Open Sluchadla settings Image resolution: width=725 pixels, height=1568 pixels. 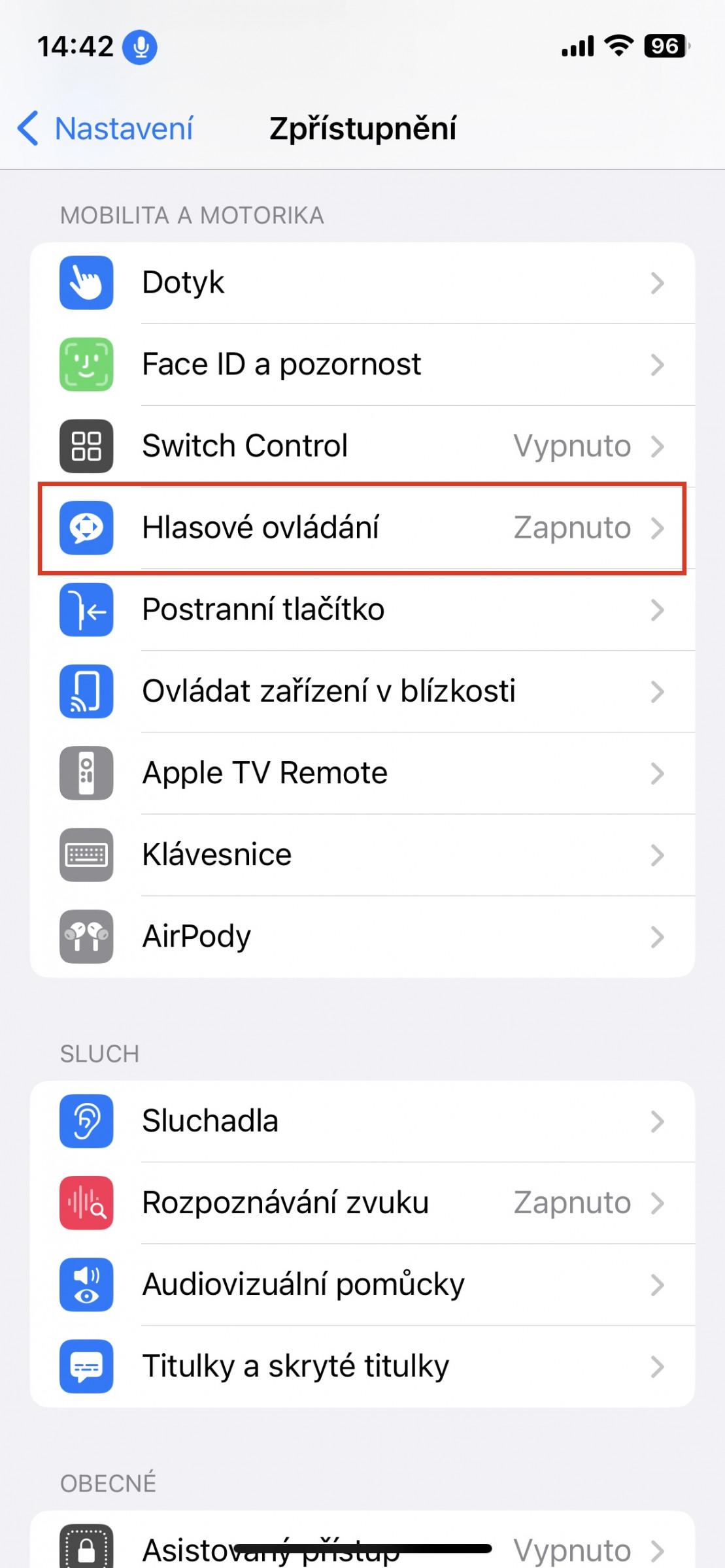click(362, 1121)
